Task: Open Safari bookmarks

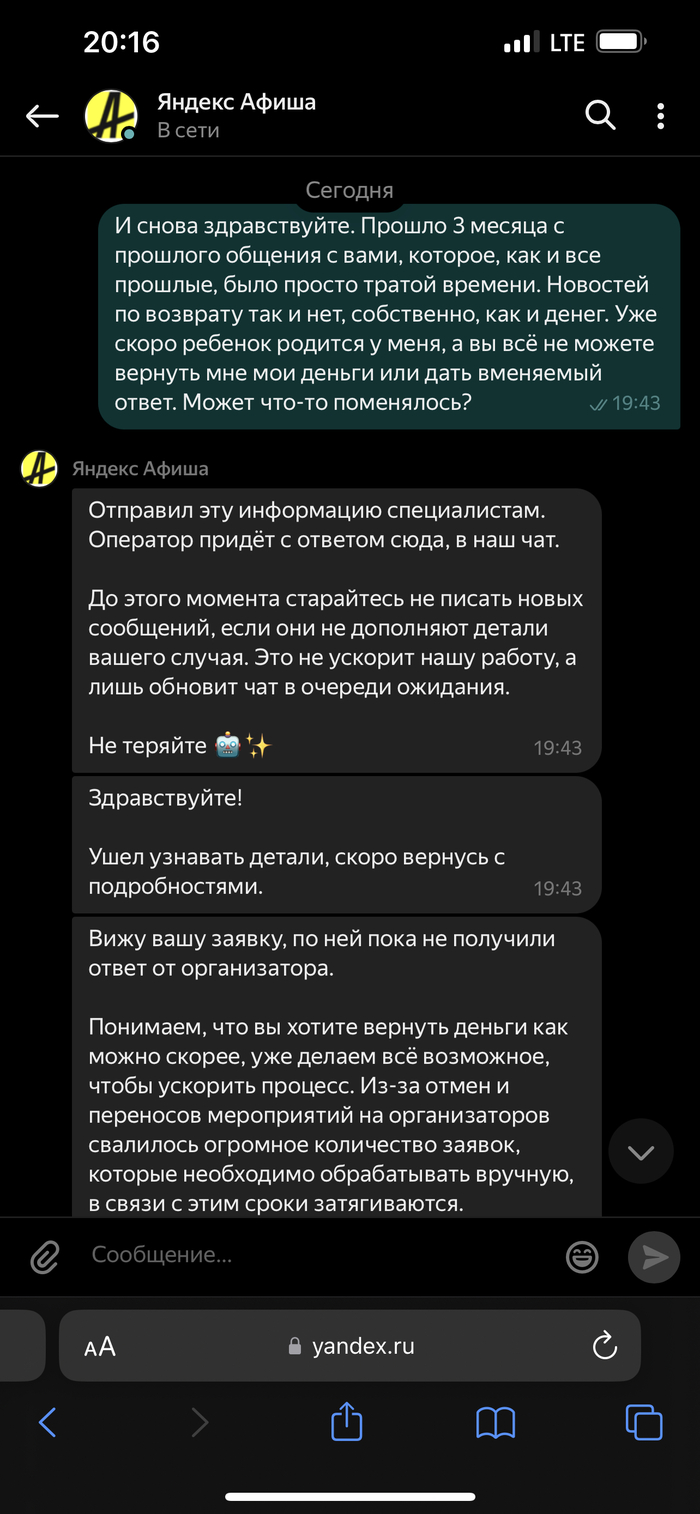Action: (495, 1421)
